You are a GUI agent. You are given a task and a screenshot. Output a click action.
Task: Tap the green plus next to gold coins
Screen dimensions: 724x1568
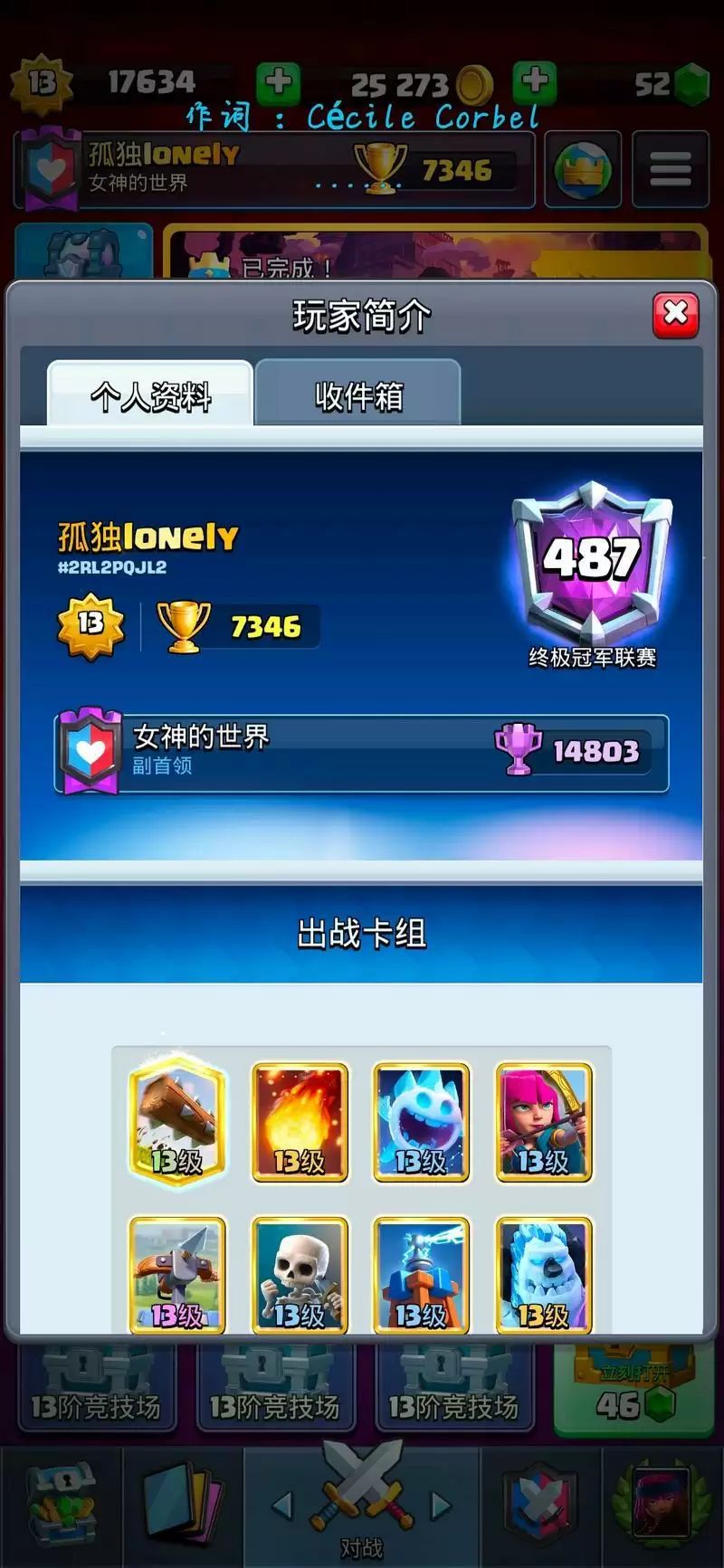click(x=535, y=82)
